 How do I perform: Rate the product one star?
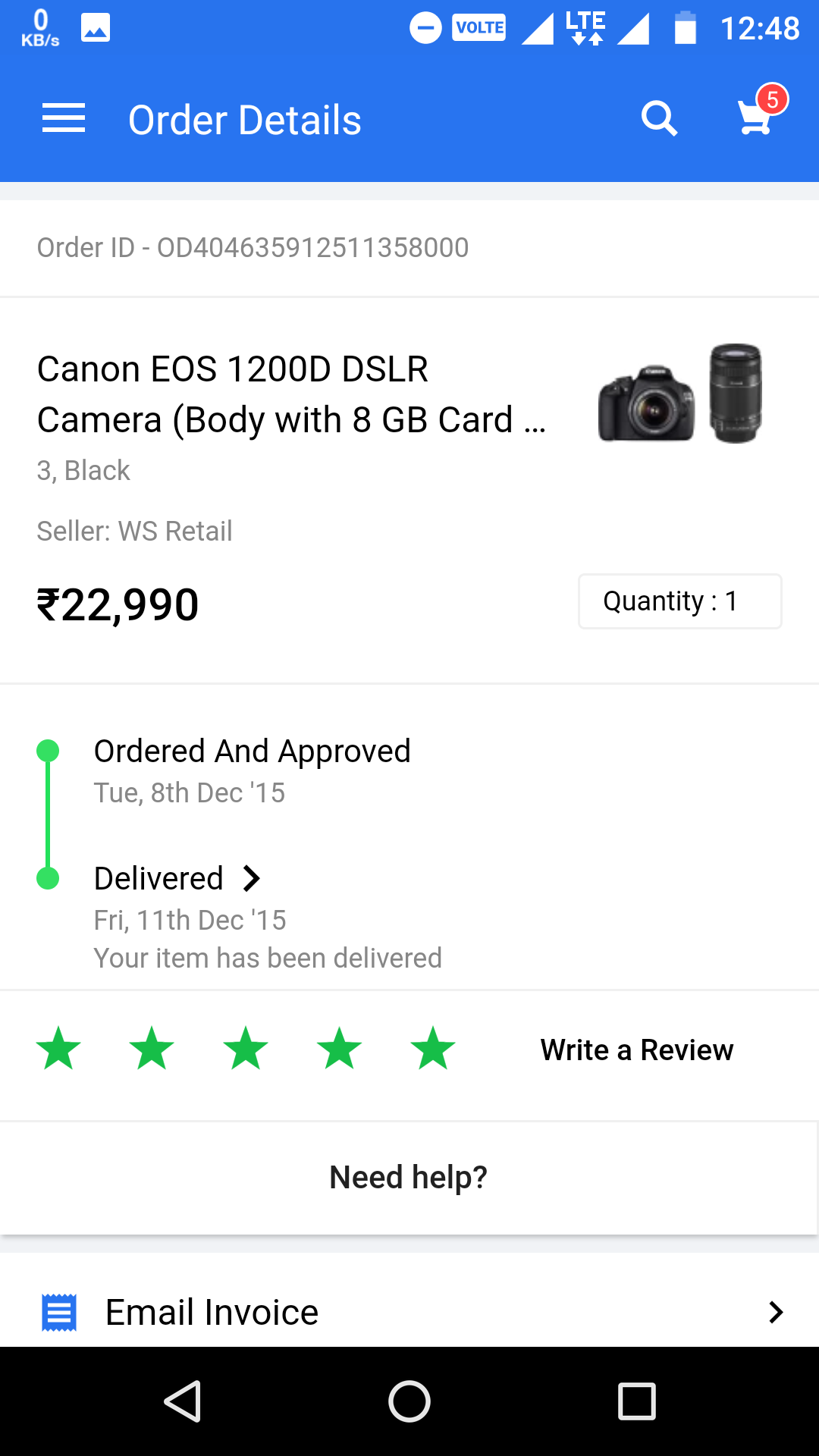[58, 1050]
